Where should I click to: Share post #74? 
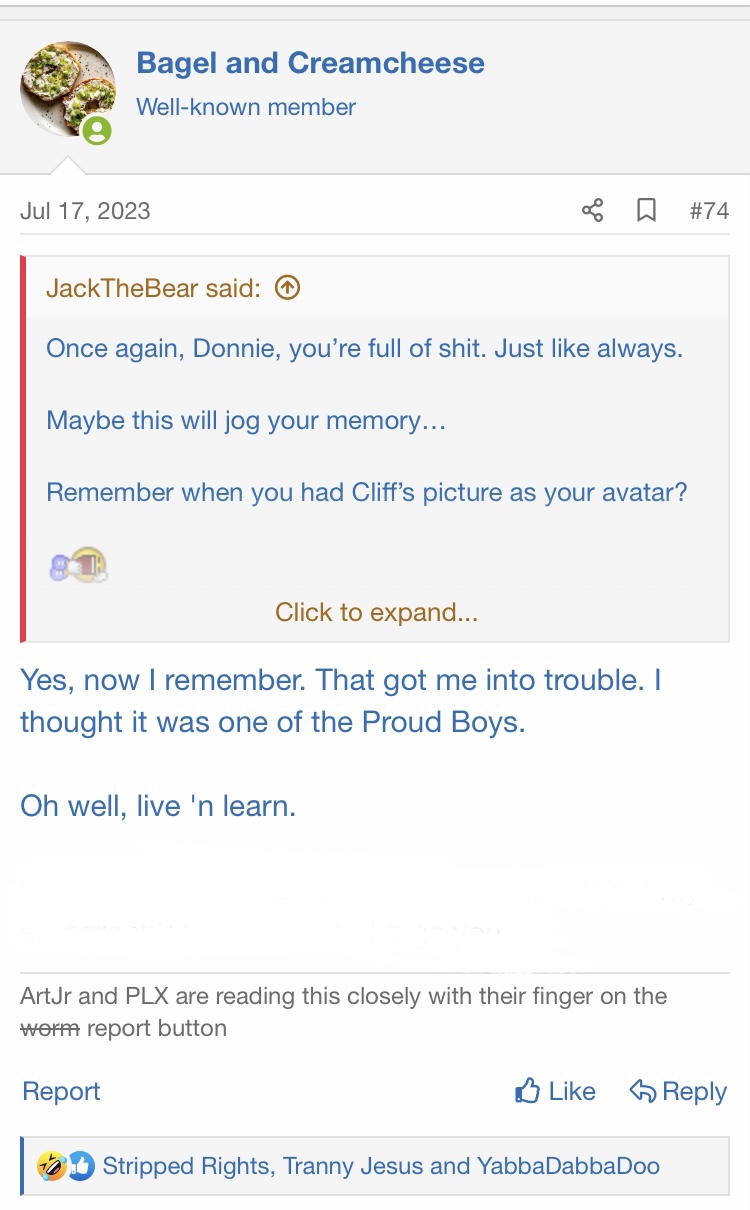[x=592, y=211]
